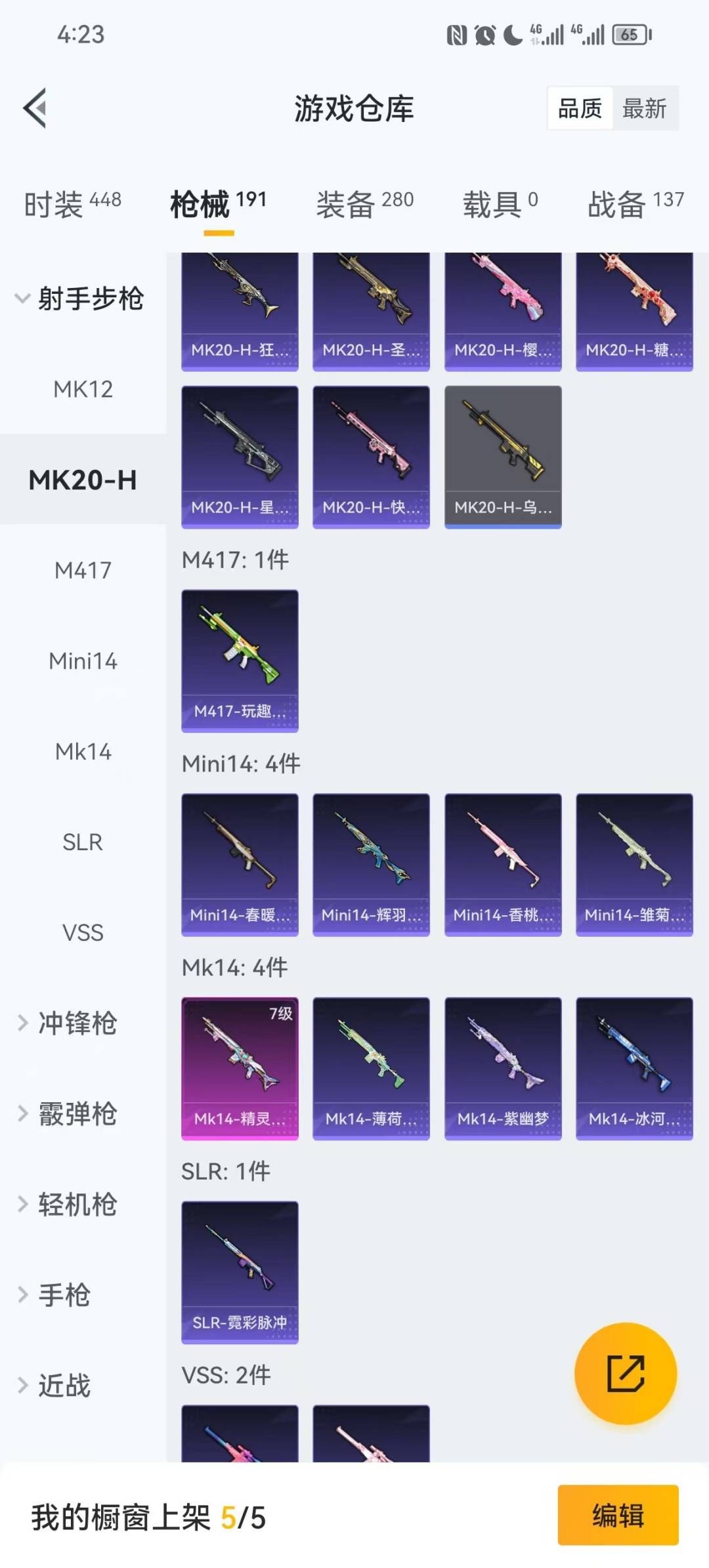Switch to the 时装 tab
The height and width of the screenshot is (1568, 709).
pos(72,203)
